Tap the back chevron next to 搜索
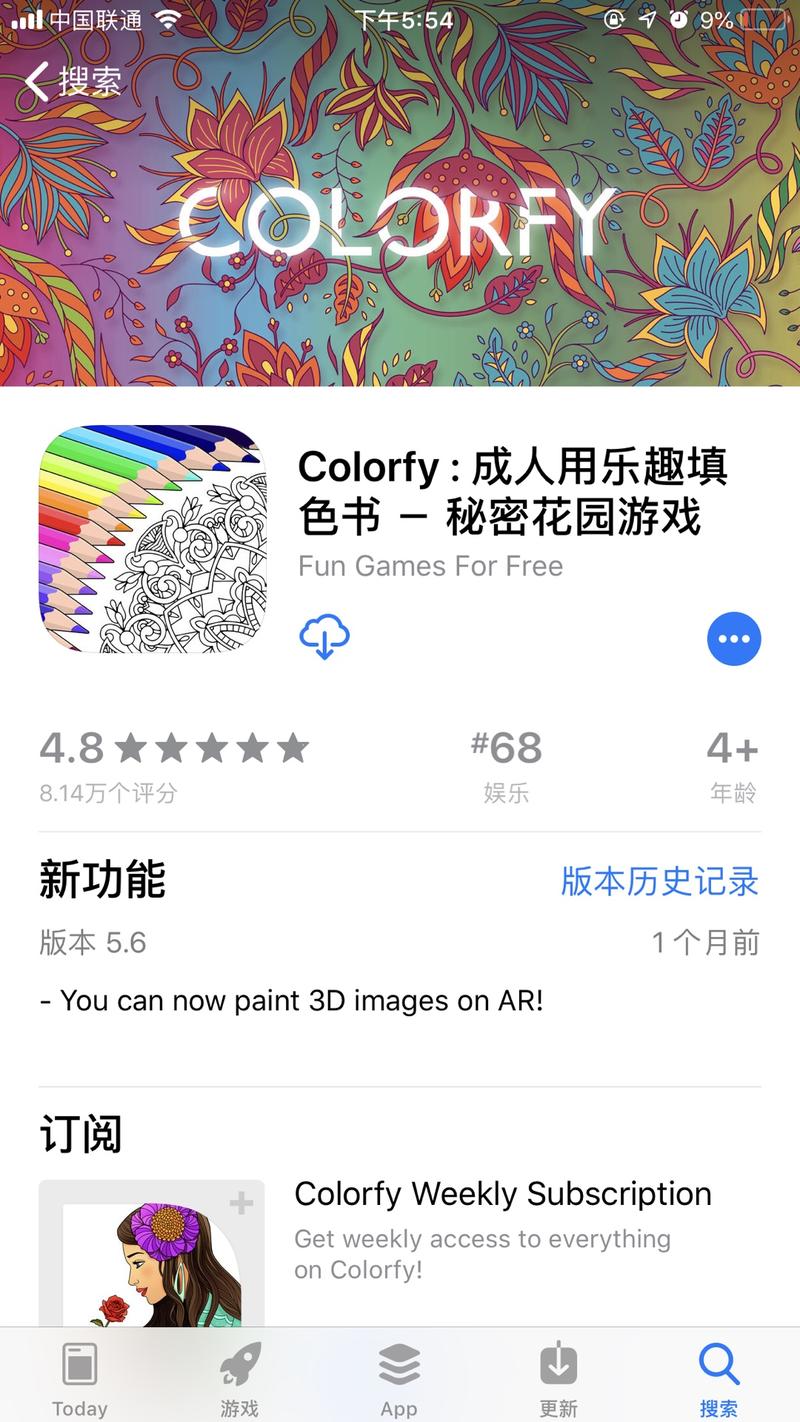800x1422 pixels. tap(38, 83)
